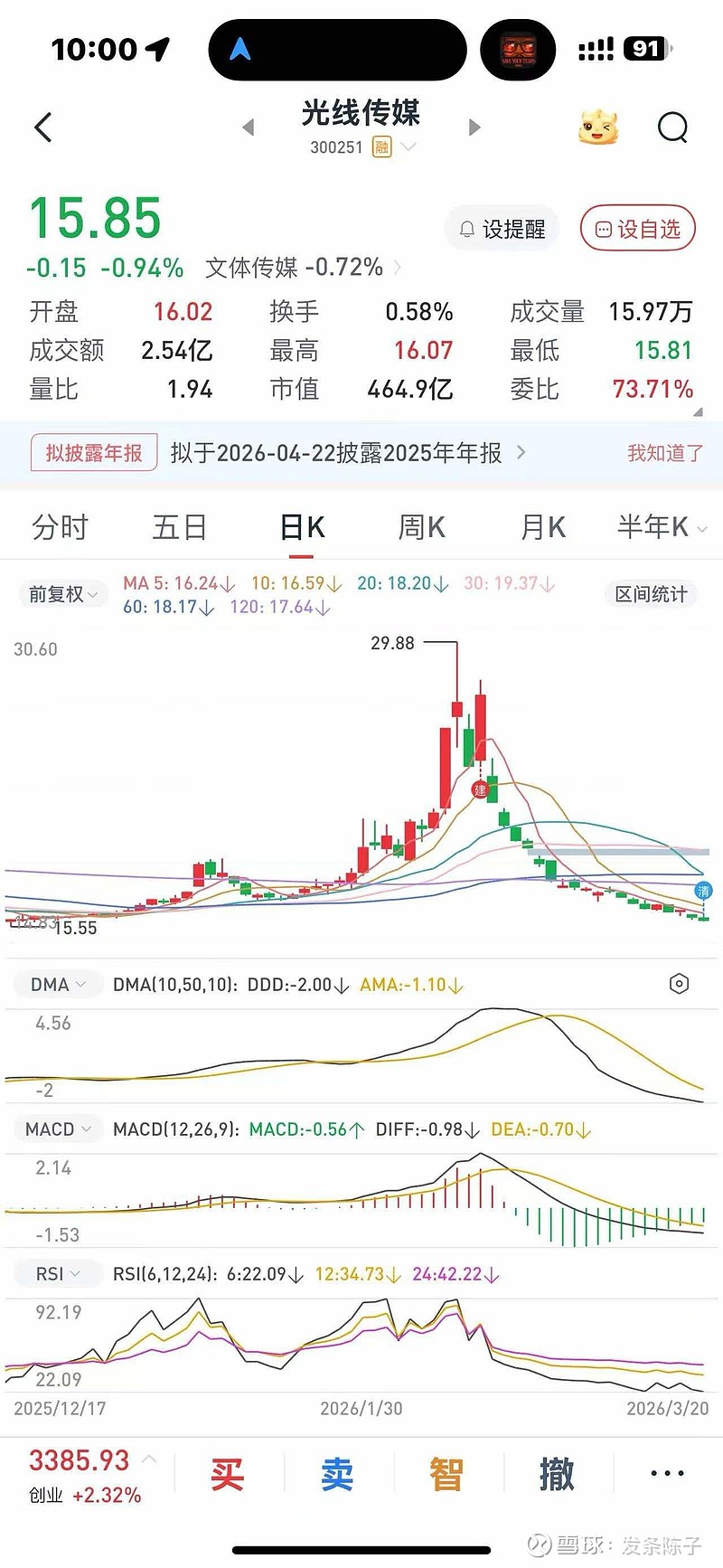Expand the 半年K period dropdown

tap(661, 527)
